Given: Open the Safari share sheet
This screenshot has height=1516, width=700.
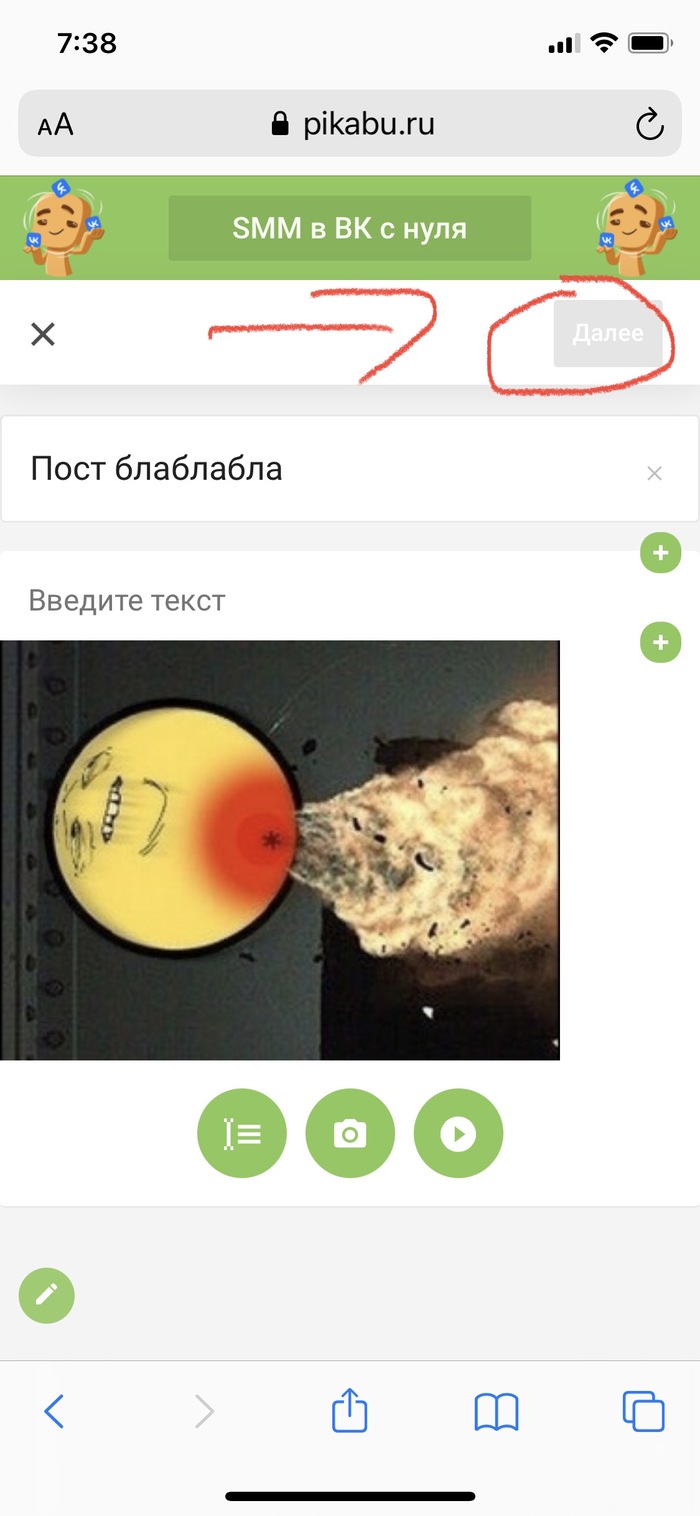Looking at the screenshot, I should coord(350,1411).
